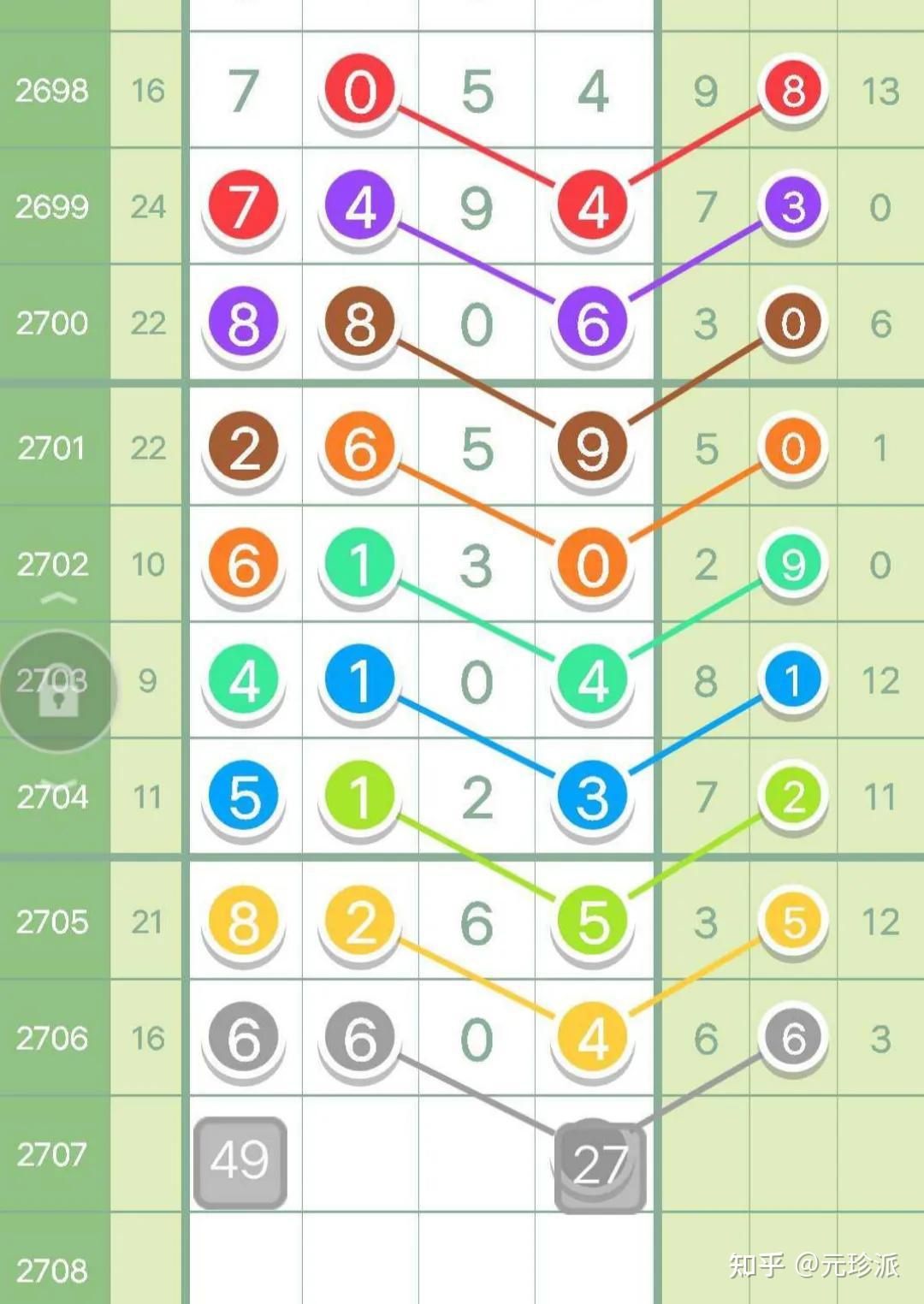Tap the floating lock button
Image resolution: width=924 pixels, height=1304 pixels.
point(57,691)
